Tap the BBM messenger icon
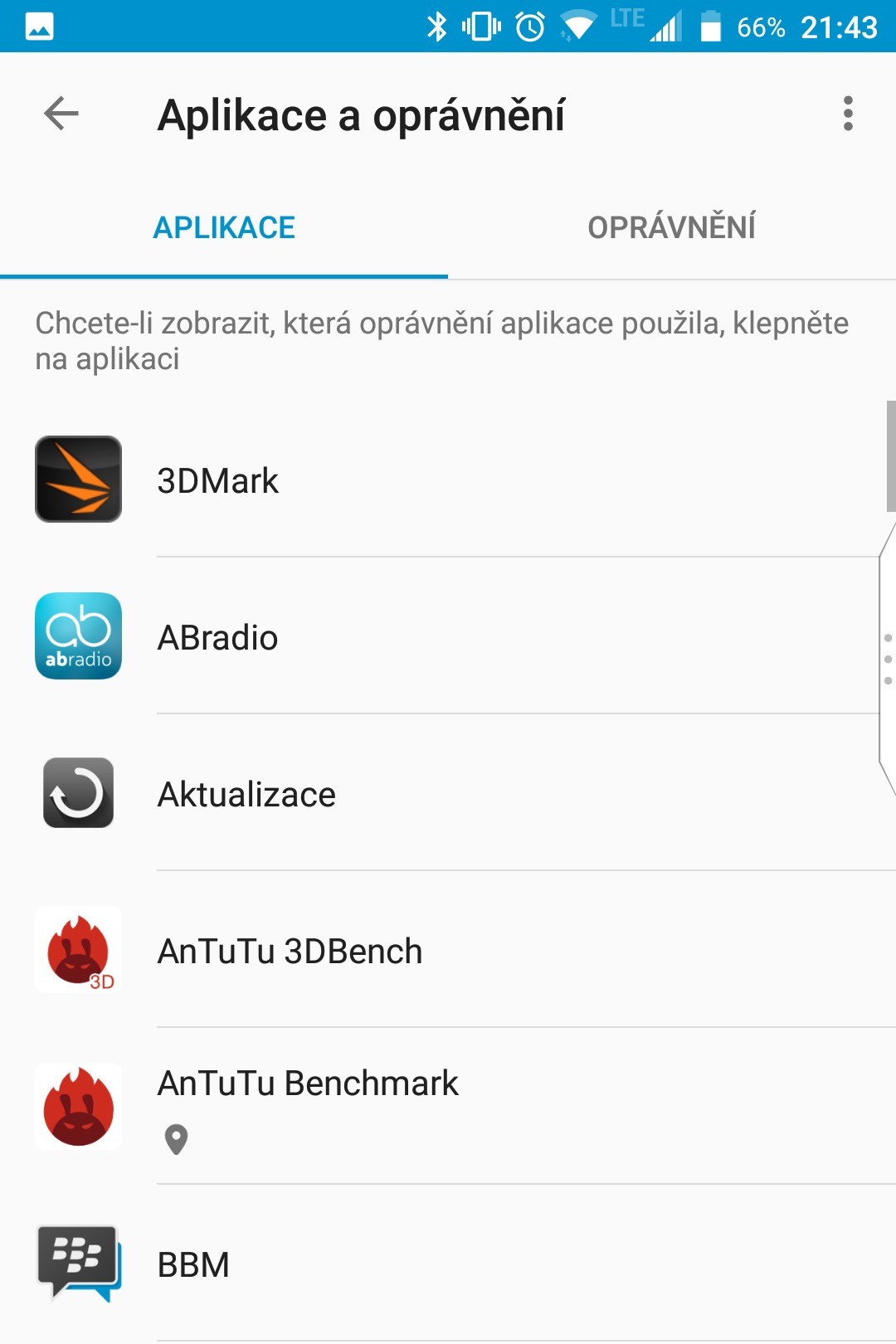 point(78,1264)
